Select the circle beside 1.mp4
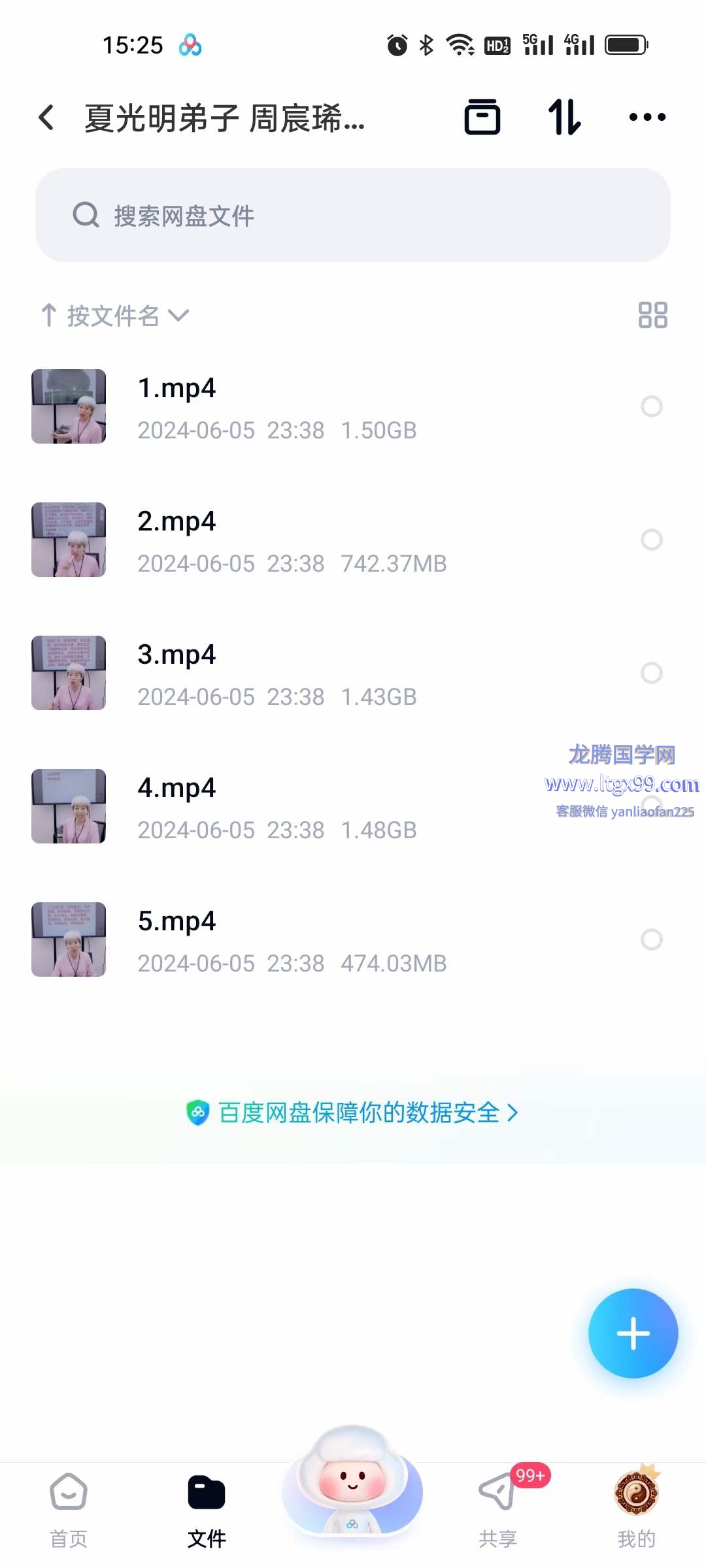The height and width of the screenshot is (1568, 706). (x=651, y=406)
